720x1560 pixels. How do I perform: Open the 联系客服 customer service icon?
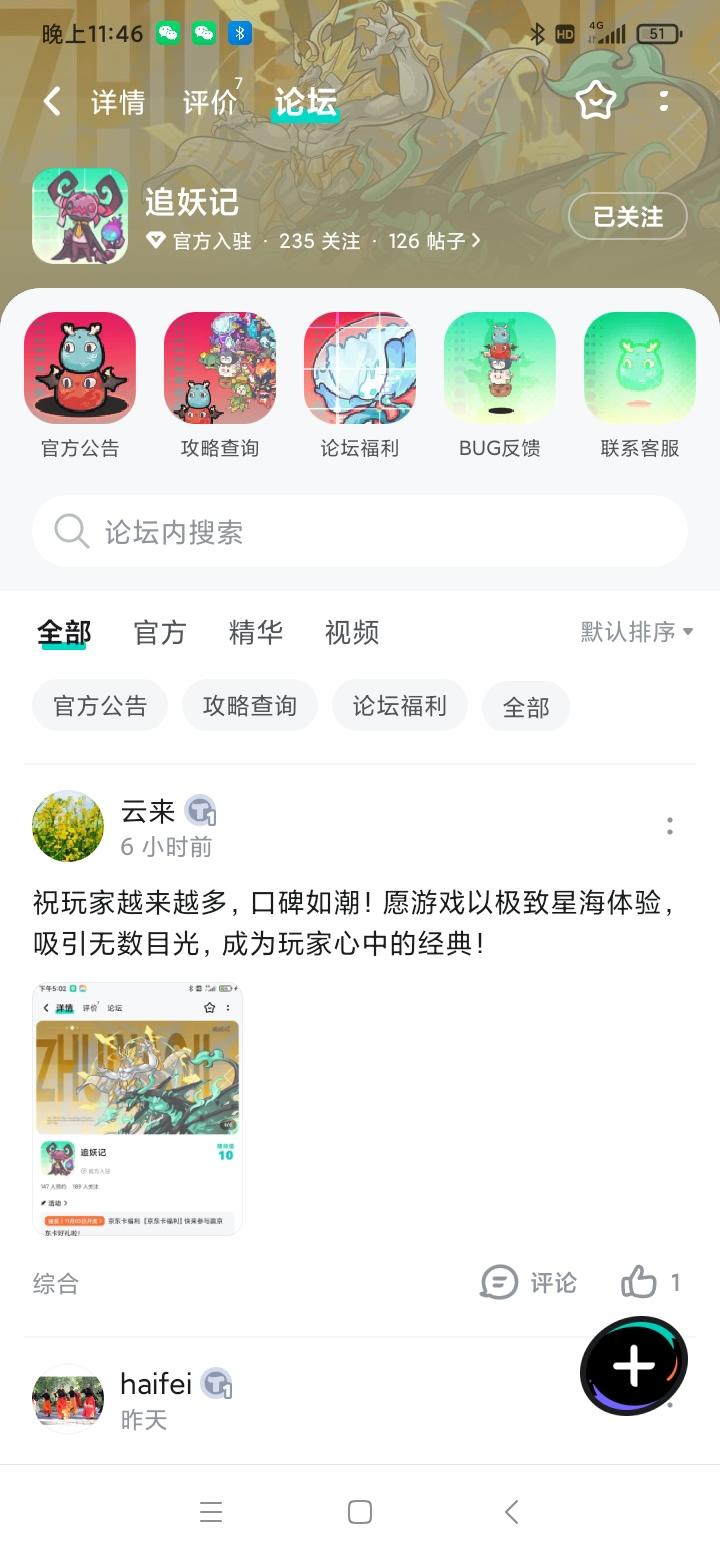click(639, 367)
